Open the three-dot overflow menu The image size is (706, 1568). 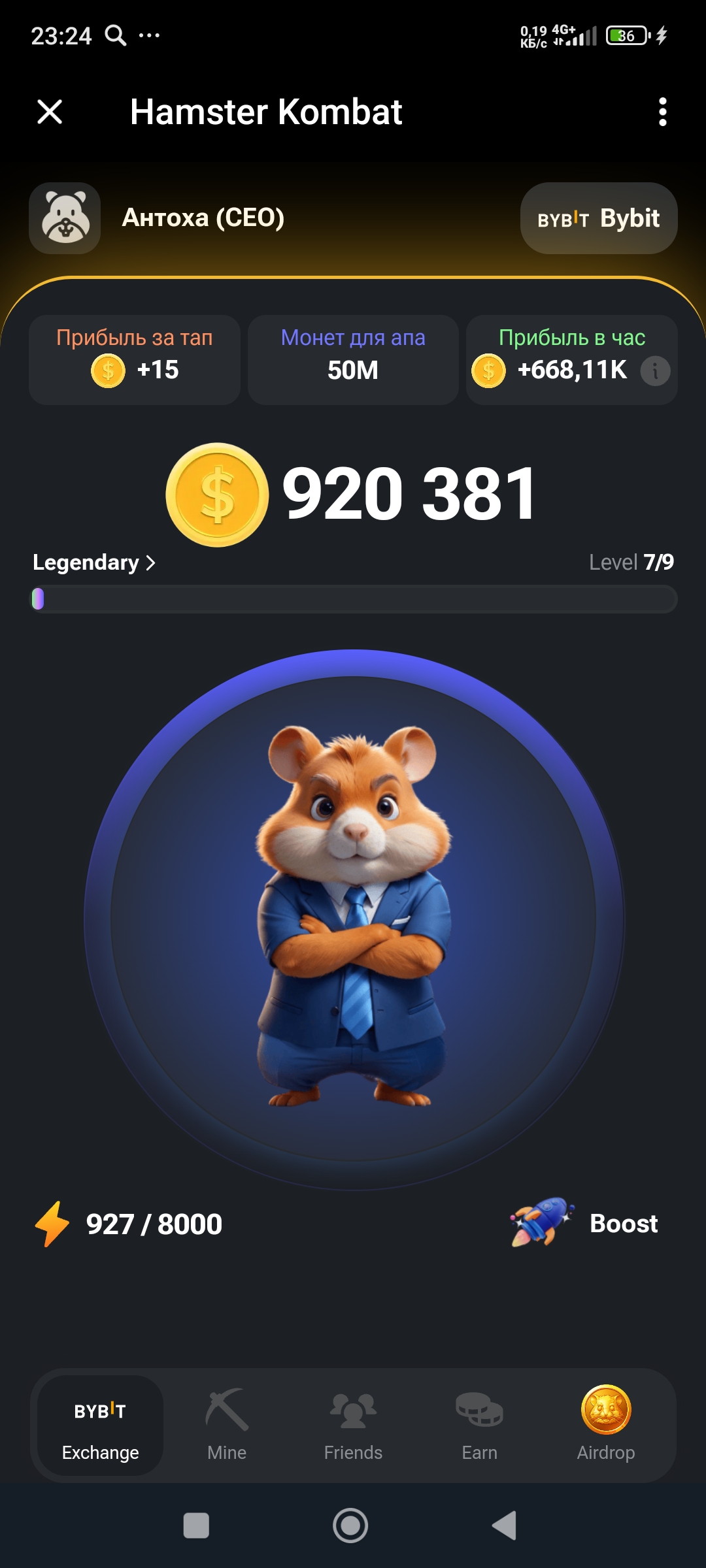pos(662,112)
